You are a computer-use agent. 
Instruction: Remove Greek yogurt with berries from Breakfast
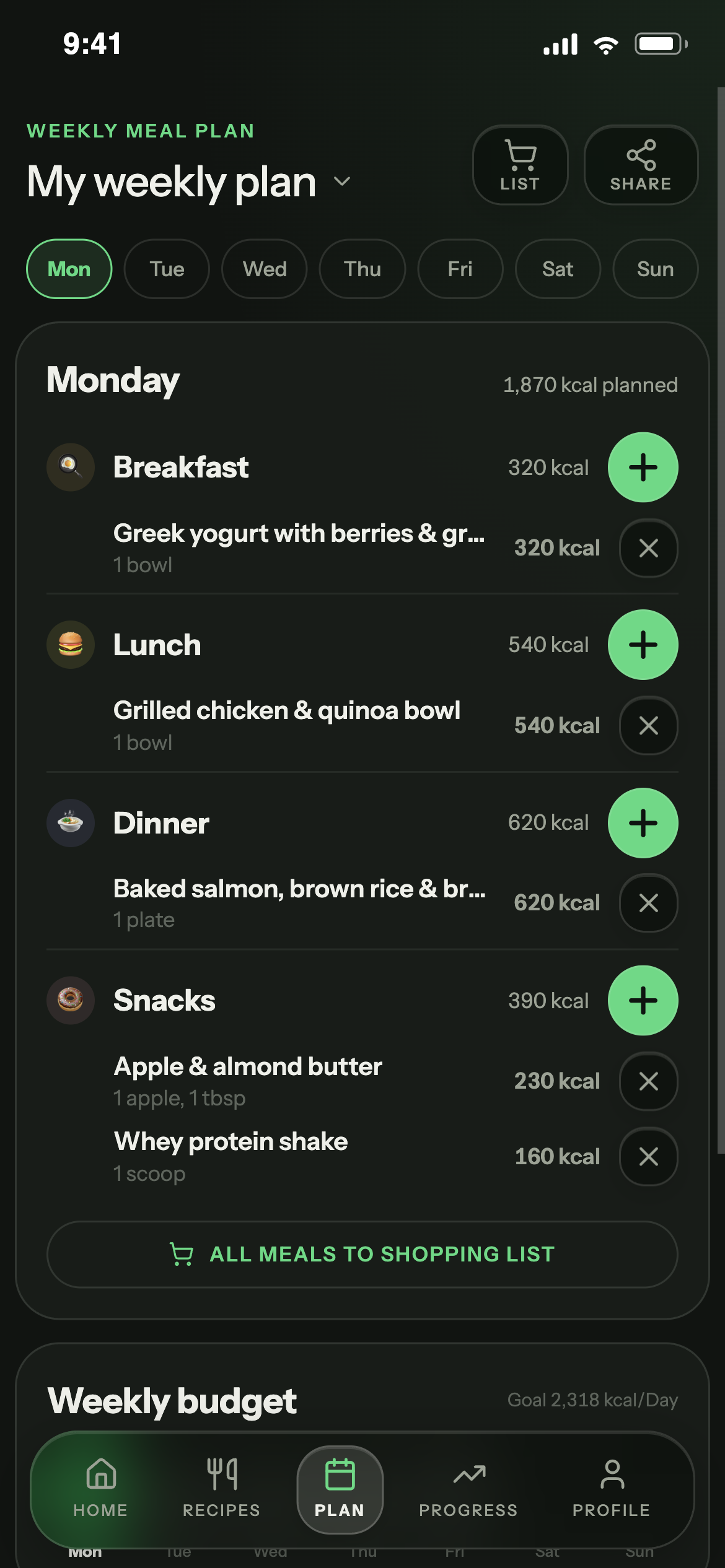pos(649,547)
